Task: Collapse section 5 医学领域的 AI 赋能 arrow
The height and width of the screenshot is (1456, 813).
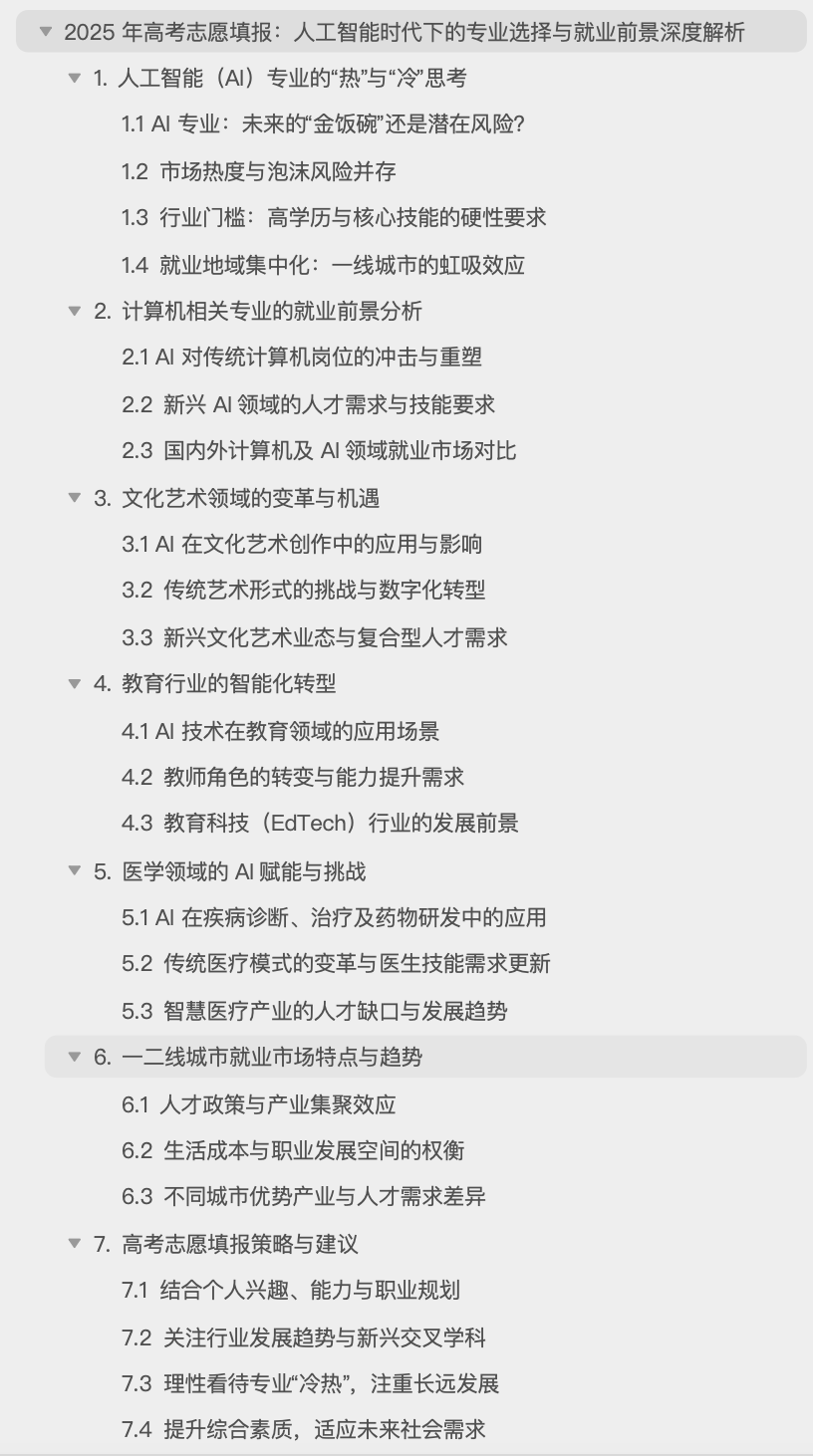Action: point(74,870)
